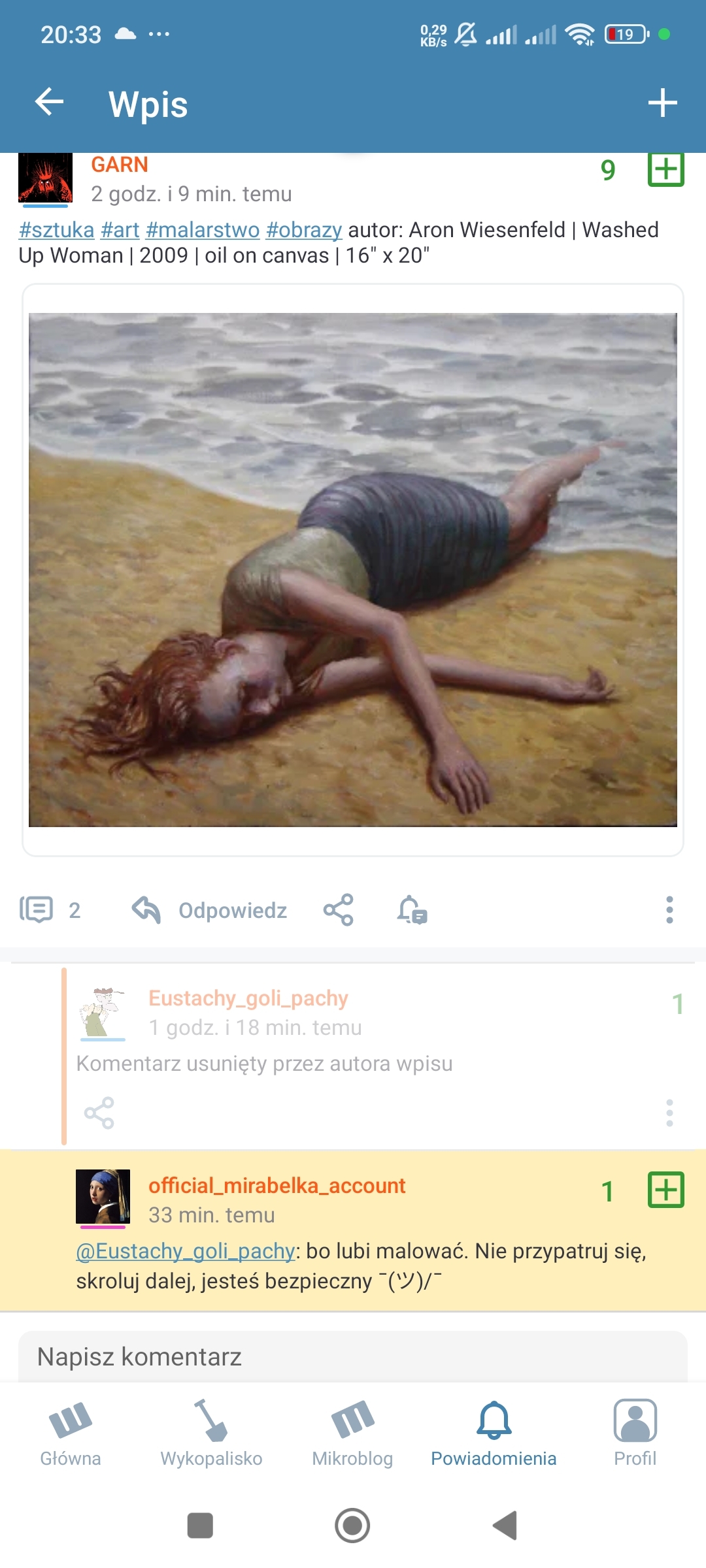The image size is (706, 1568).
Task: Tap Odpowiedz to reply to post
Action: (210, 910)
